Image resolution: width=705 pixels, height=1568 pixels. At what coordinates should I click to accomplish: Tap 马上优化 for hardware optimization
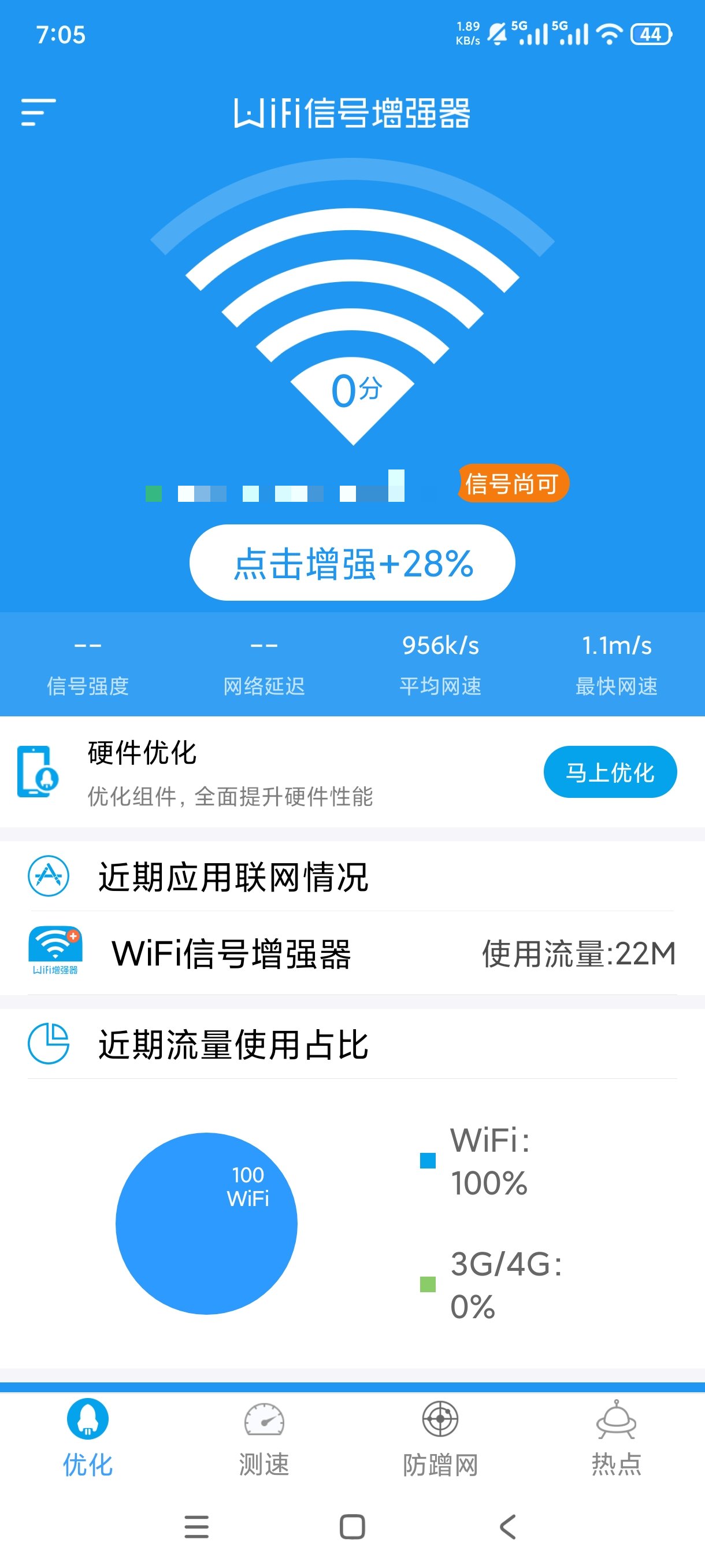click(x=610, y=772)
